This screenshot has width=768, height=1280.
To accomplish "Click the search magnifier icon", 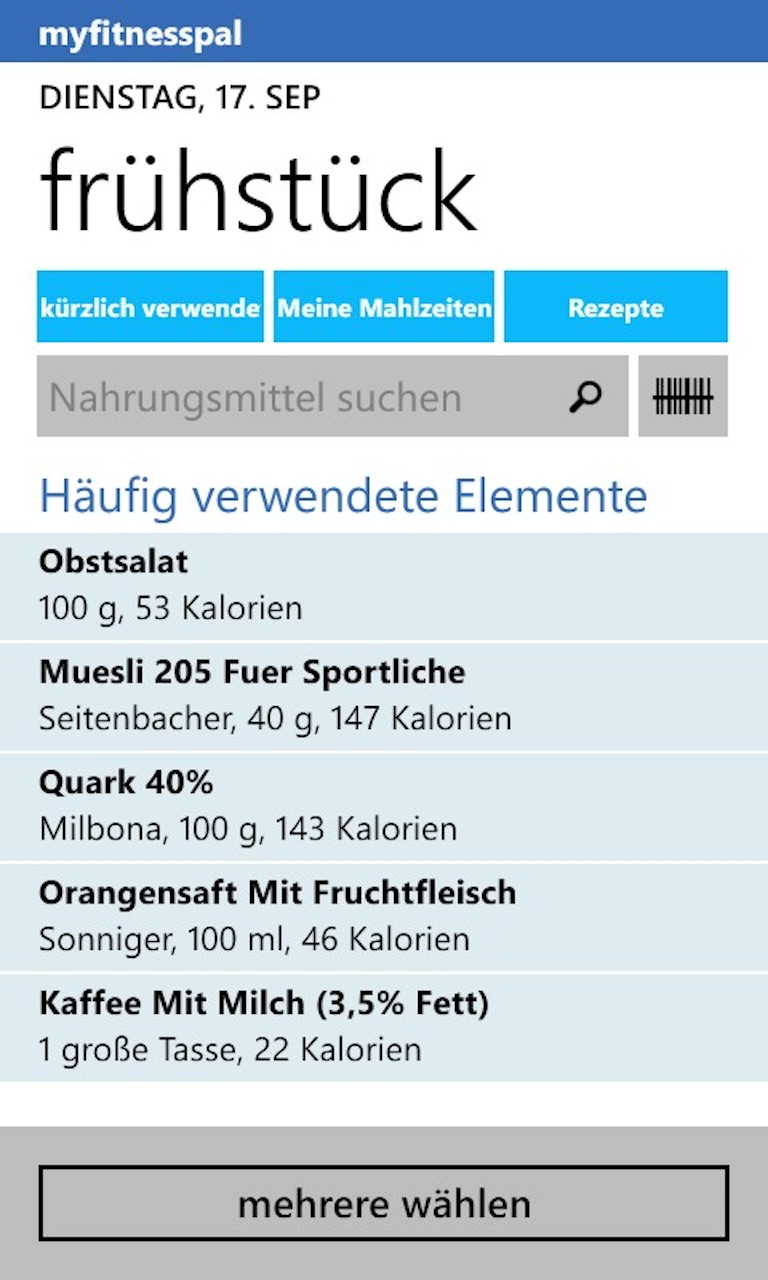I will coord(583,396).
